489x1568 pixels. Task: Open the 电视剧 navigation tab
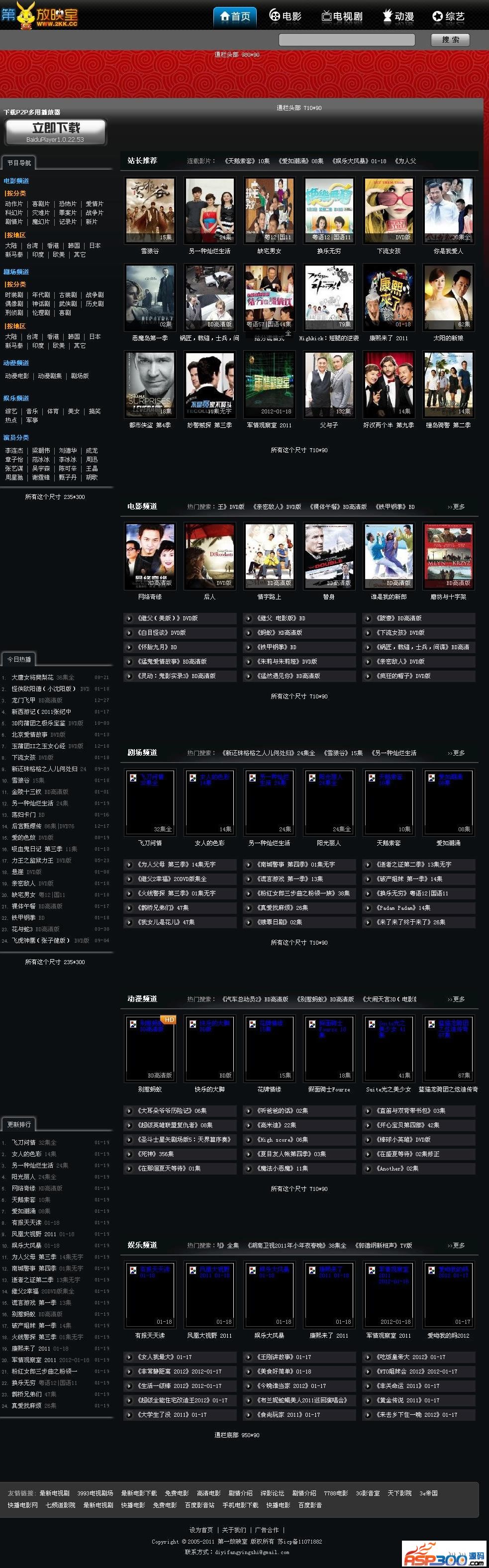point(342,16)
